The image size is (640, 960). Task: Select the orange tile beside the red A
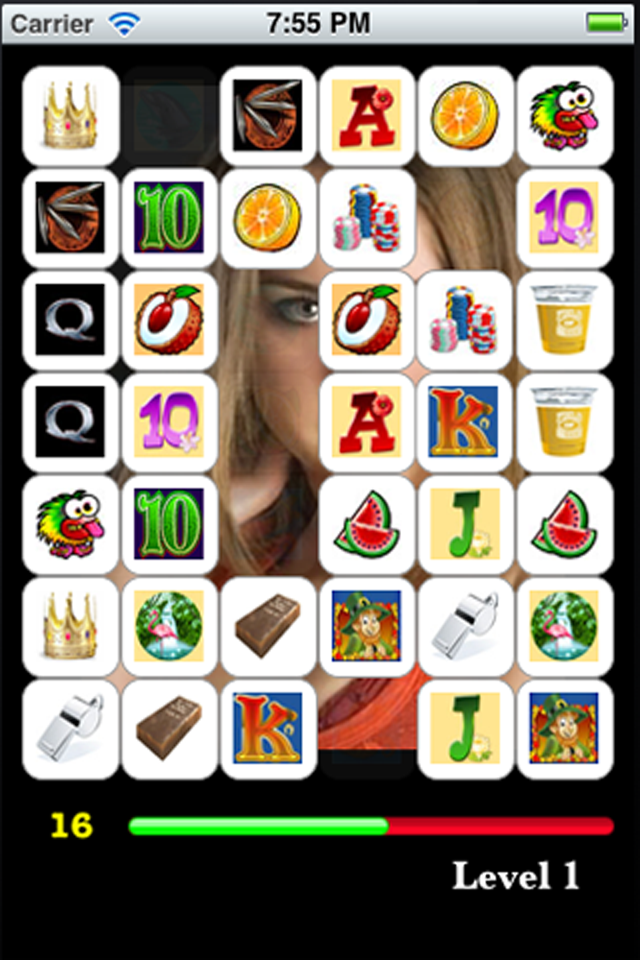click(466, 115)
